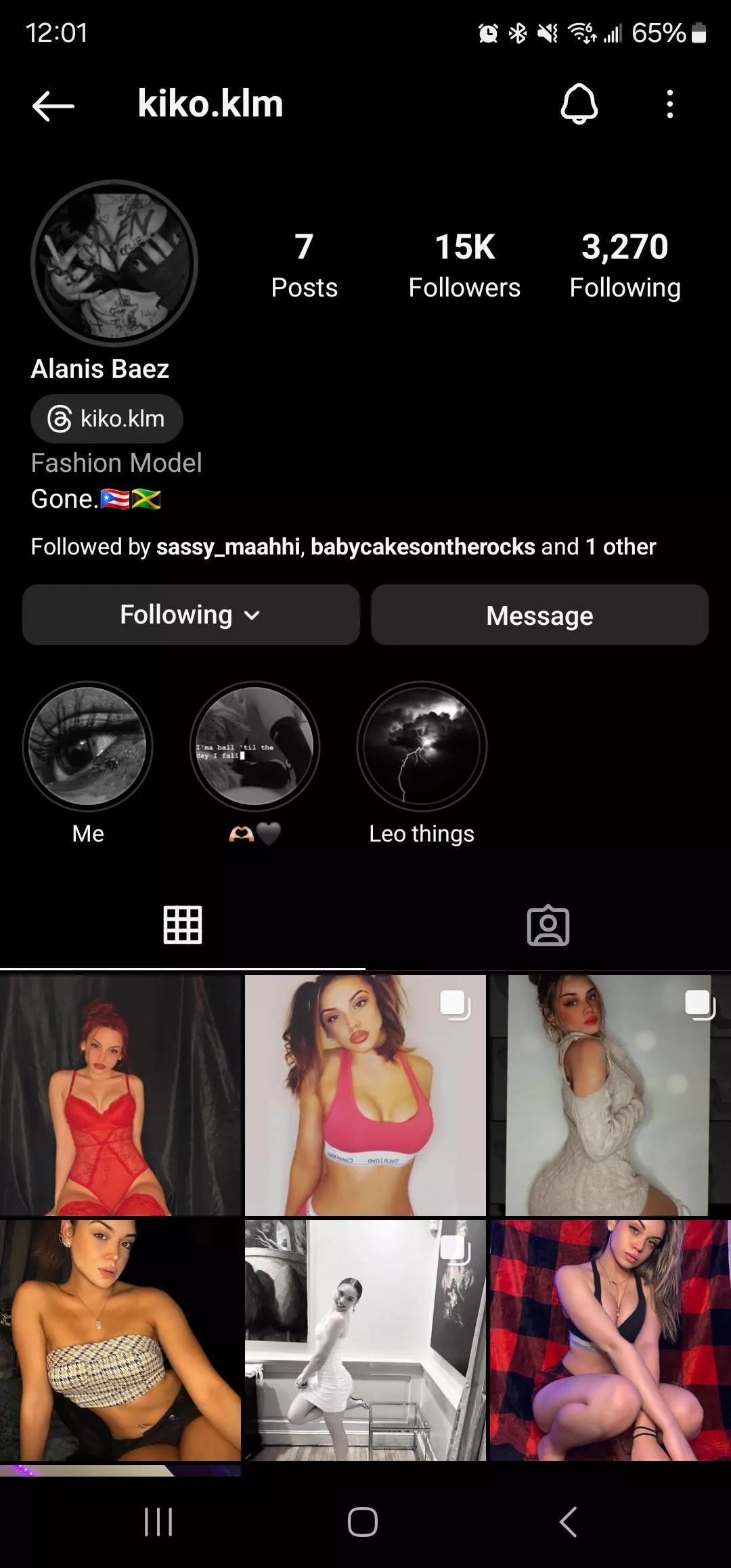Open the 15K Followers list
The image size is (731, 1568).
coord(464,265)
